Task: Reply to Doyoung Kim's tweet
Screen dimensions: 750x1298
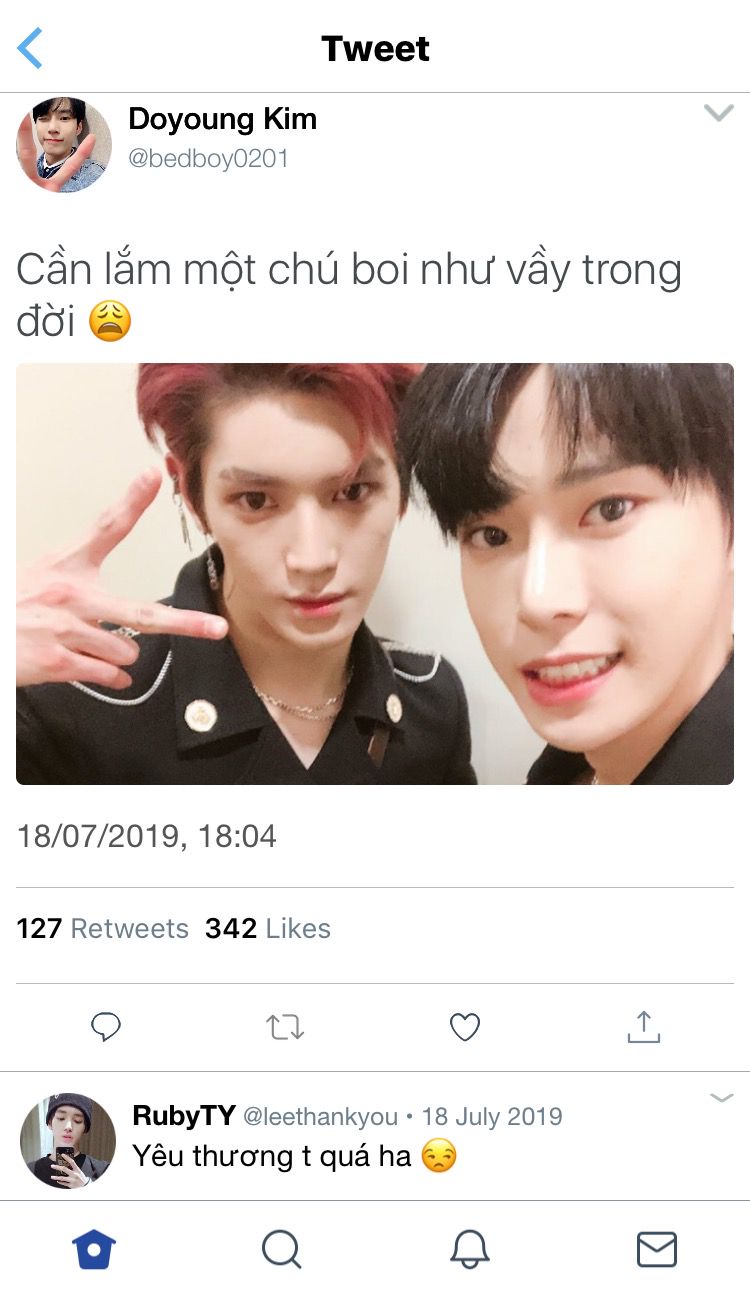Action: click(x=106, y=1027)
